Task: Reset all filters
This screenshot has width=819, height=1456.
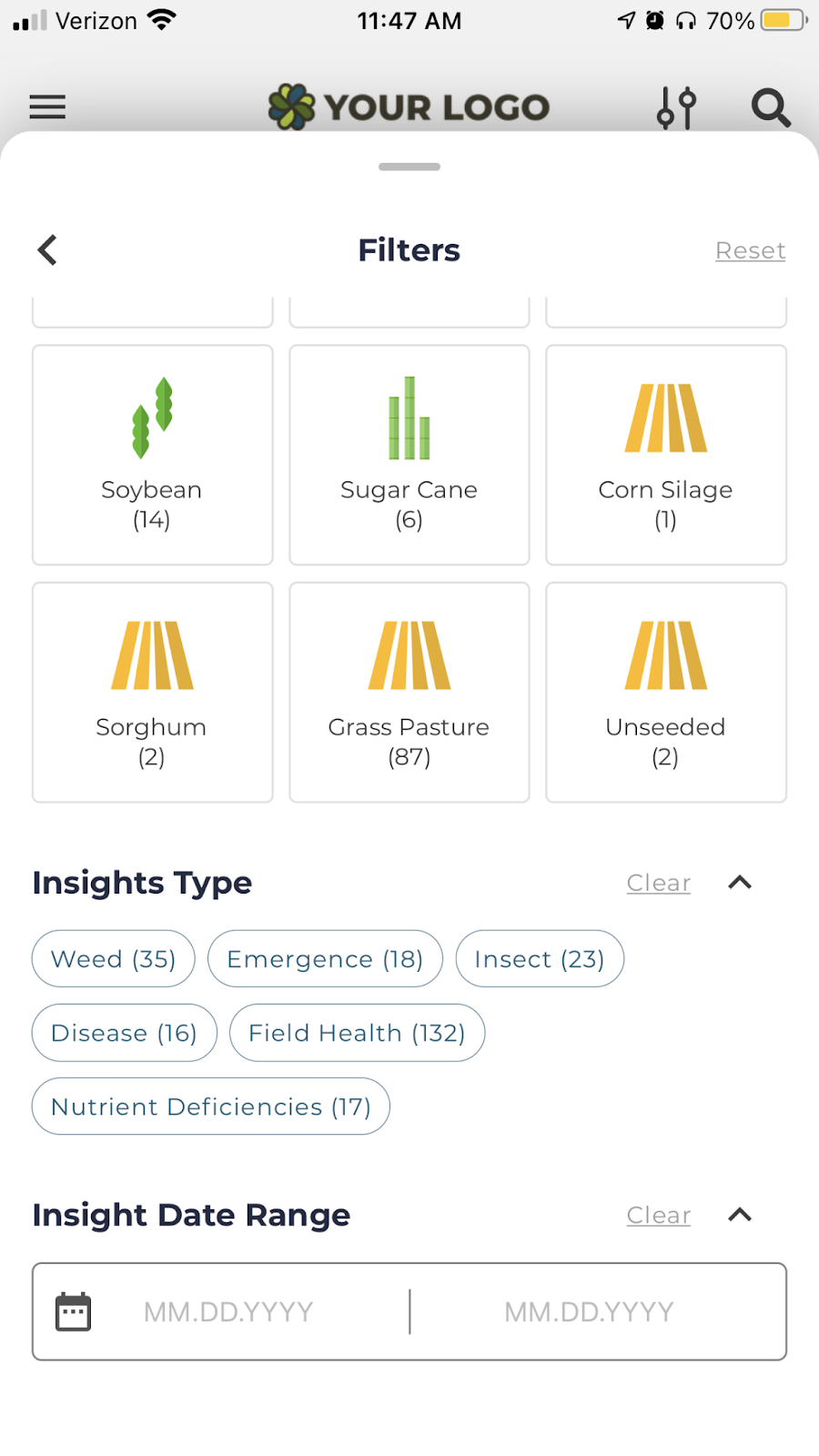Action: pyautogui.click(x=750, y=250)
